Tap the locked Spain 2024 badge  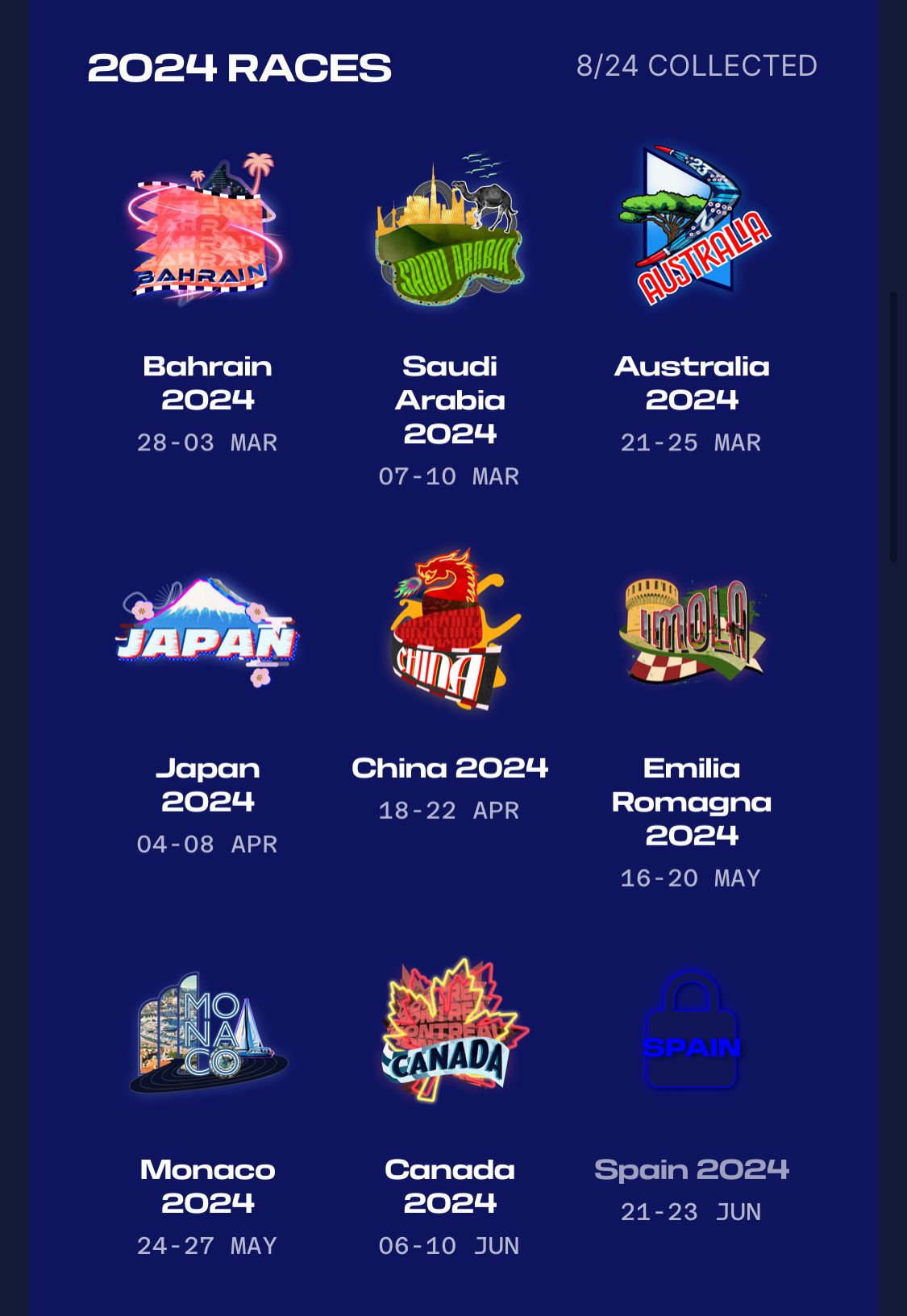point(692,1032)
